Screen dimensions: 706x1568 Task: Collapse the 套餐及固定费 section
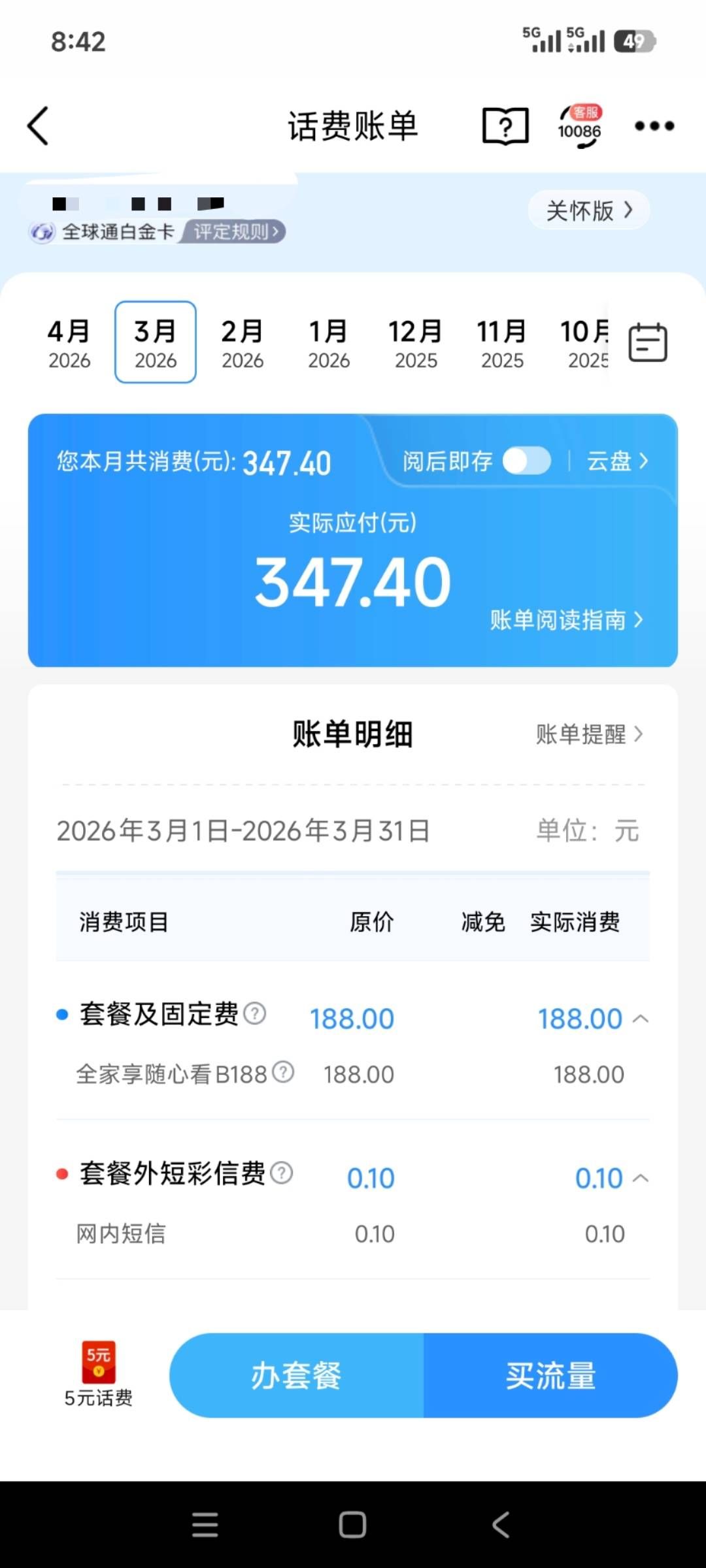[x=641, y=1019]
